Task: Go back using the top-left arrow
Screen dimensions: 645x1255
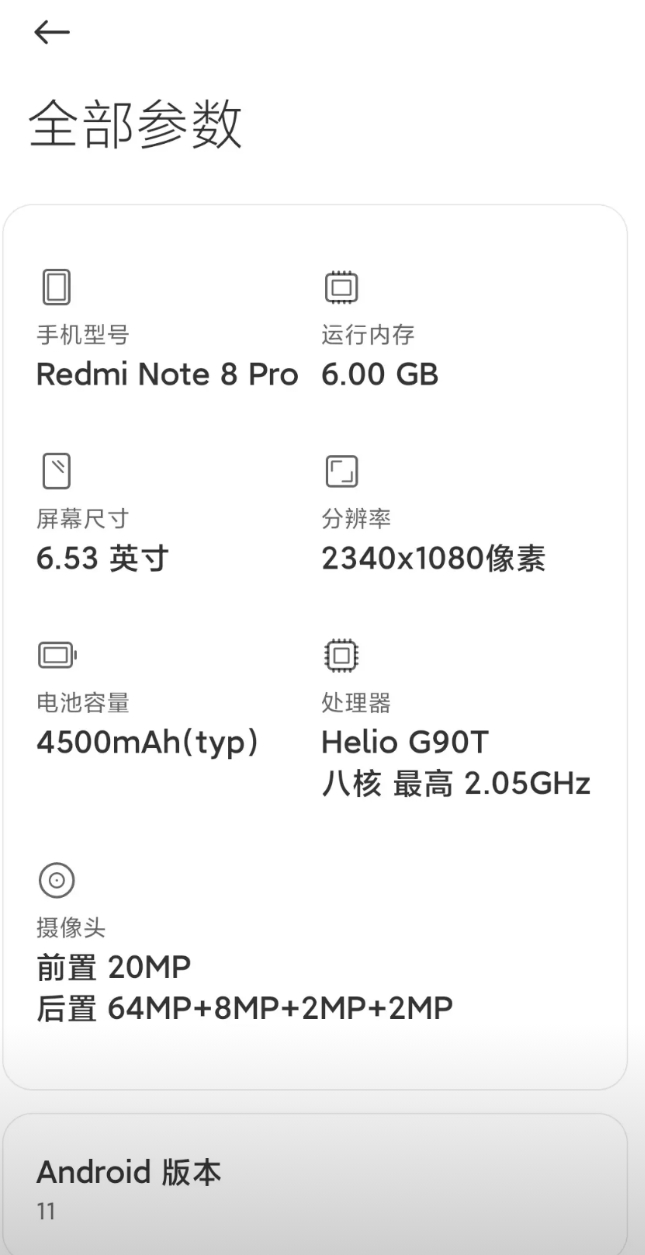Action: tap(52, 34)
